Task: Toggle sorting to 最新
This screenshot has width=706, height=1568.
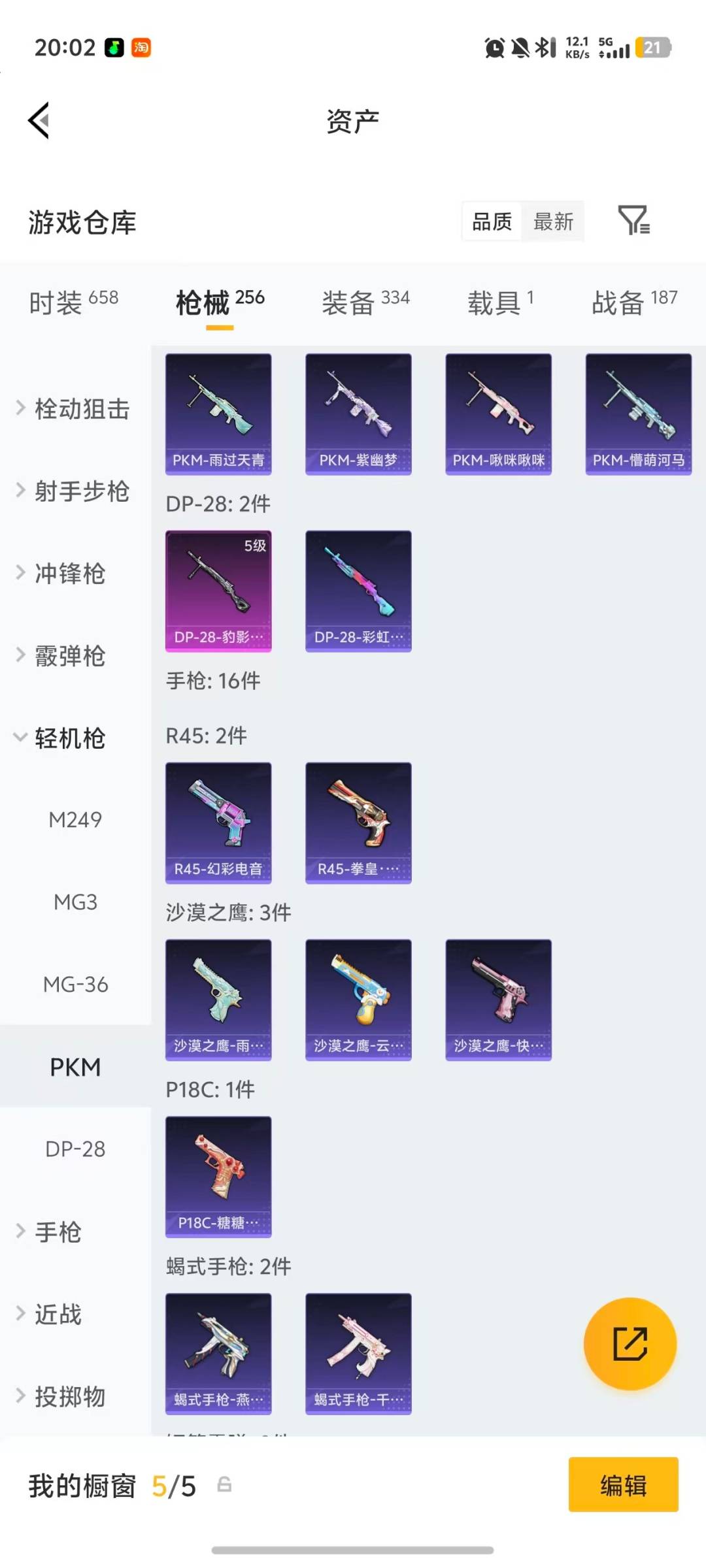Action: click(x=553, y=222)
